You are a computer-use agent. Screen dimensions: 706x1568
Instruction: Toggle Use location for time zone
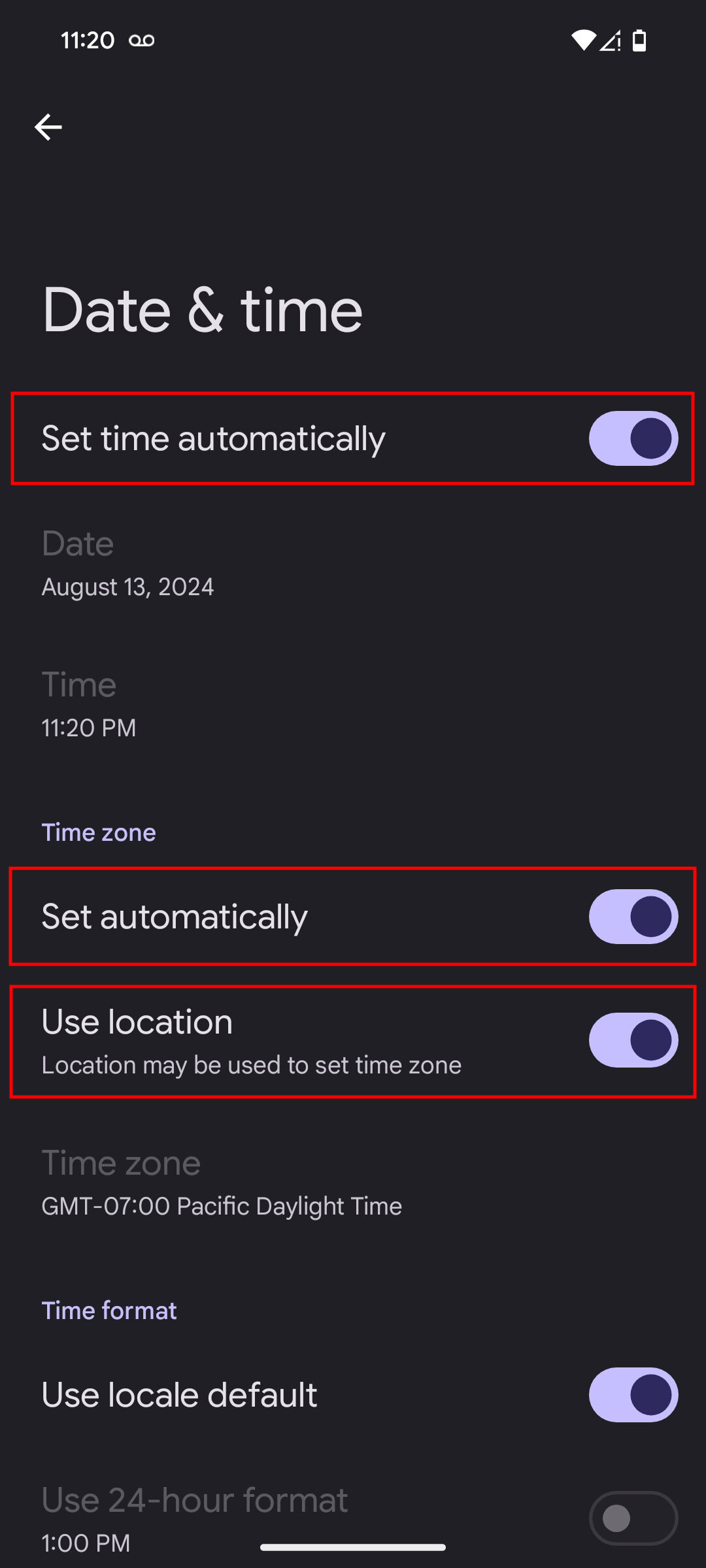tap(633, 1040)
